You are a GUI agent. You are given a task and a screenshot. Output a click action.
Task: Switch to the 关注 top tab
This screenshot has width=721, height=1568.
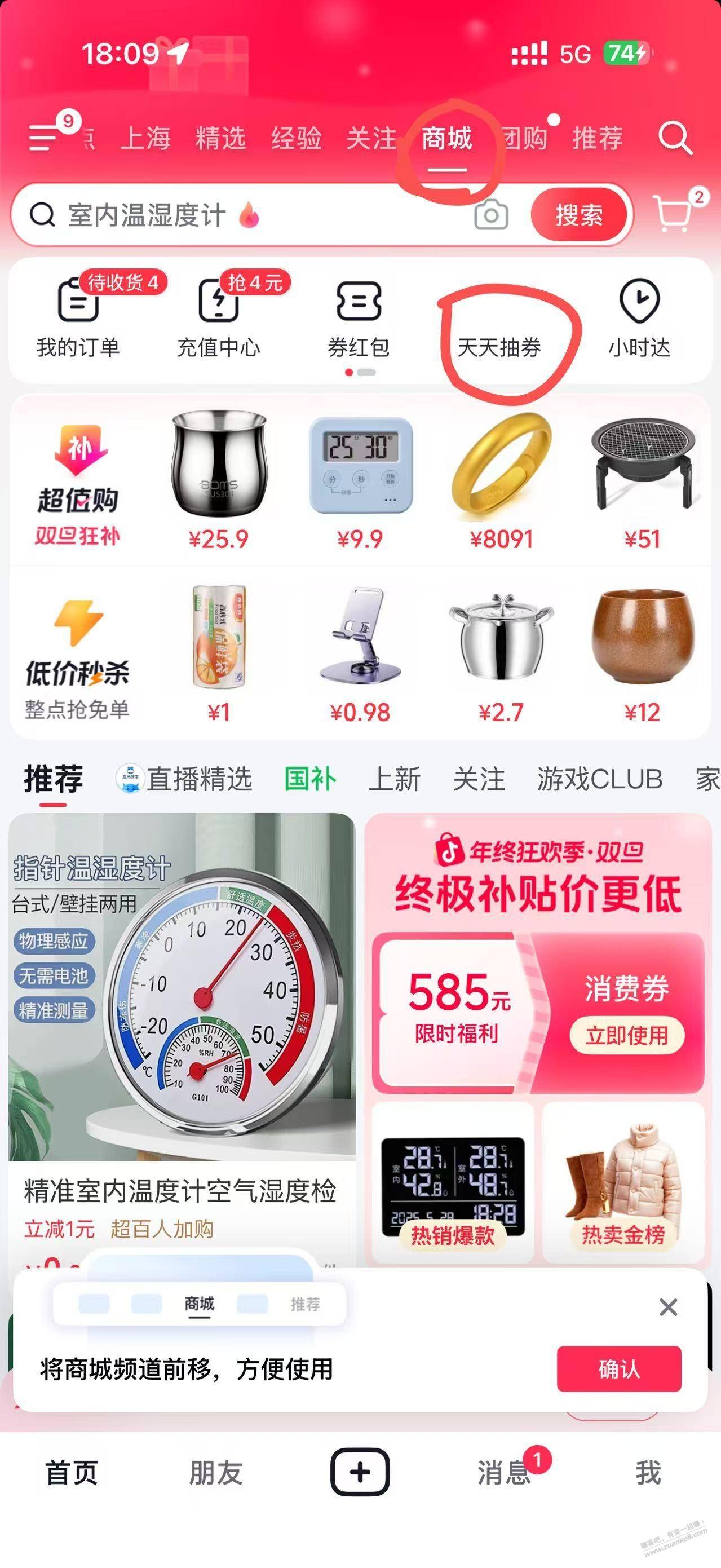pos(371,138)
